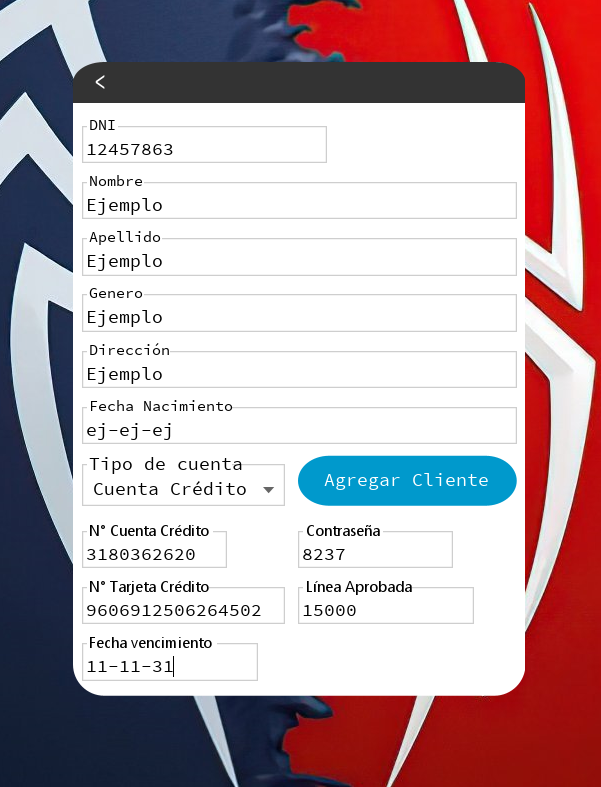Focus the Apellido input
This screenshot has width=601, height=787.
tap(299, 261)
